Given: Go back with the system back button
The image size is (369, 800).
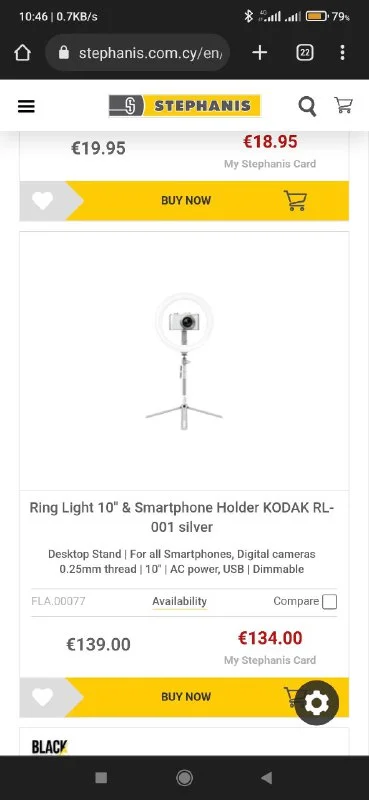Looking at the screenshot, I should coord(266,778).
